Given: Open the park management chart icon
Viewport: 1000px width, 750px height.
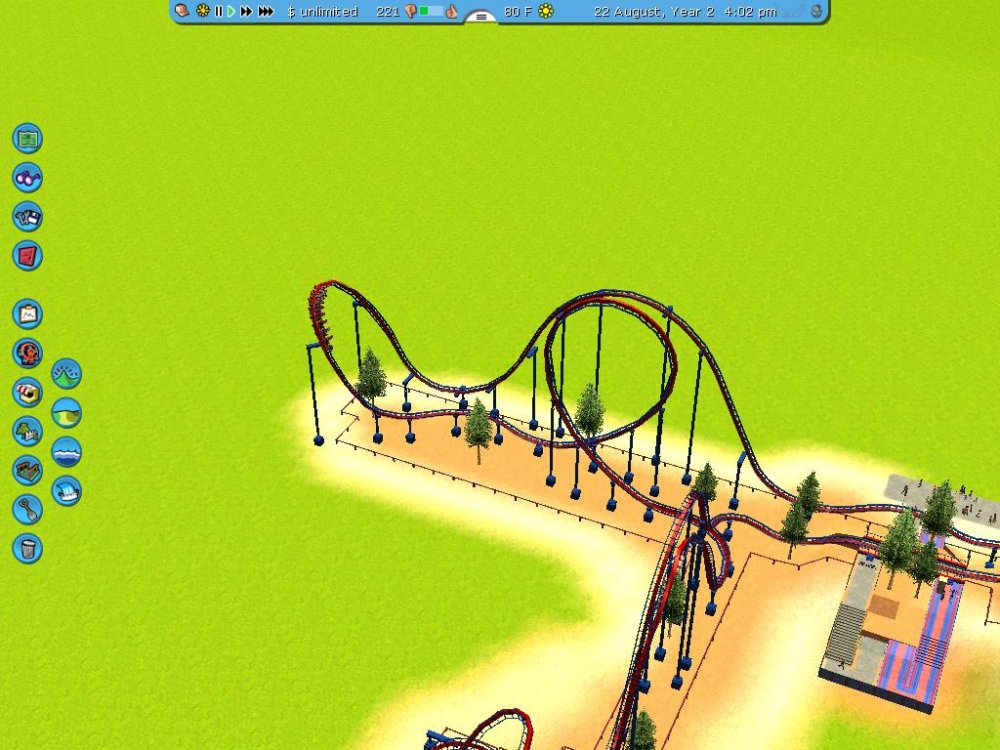Looking at the screenshot, I should coord(27,314).
